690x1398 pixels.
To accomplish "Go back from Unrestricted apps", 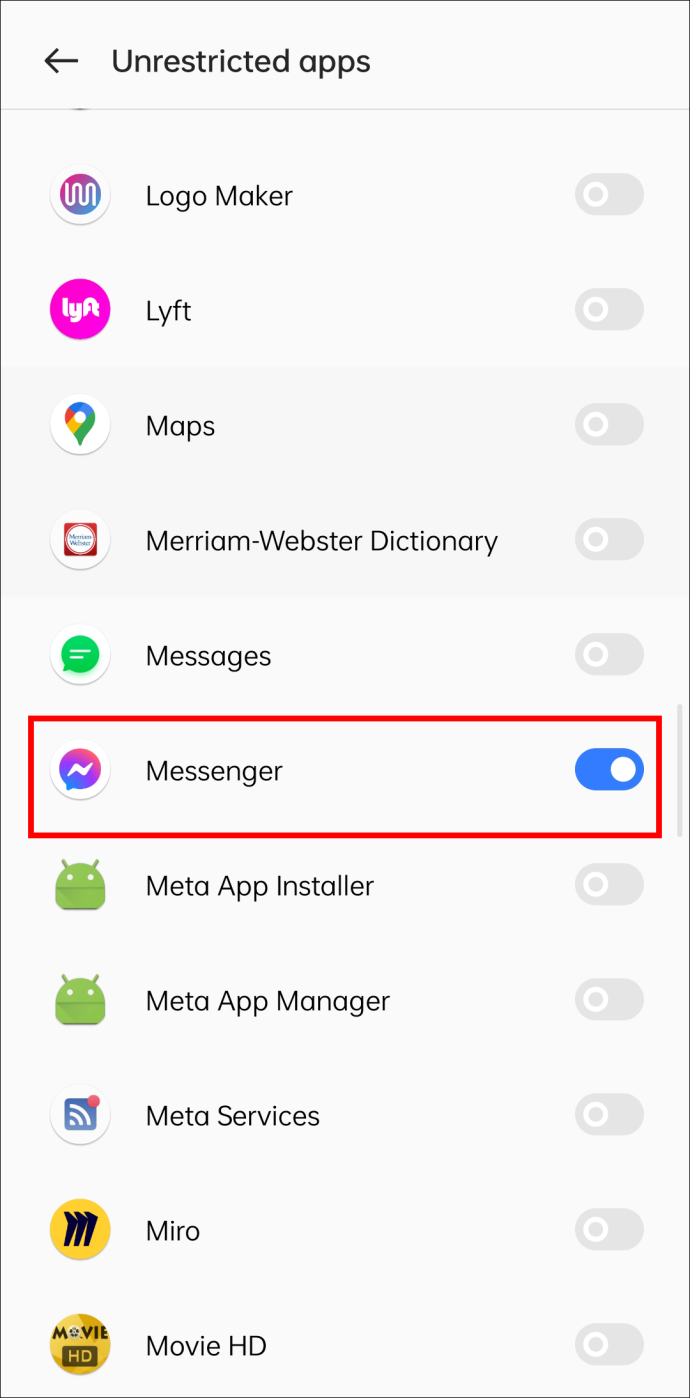I will pyautogui.click(x=61, y=61).
